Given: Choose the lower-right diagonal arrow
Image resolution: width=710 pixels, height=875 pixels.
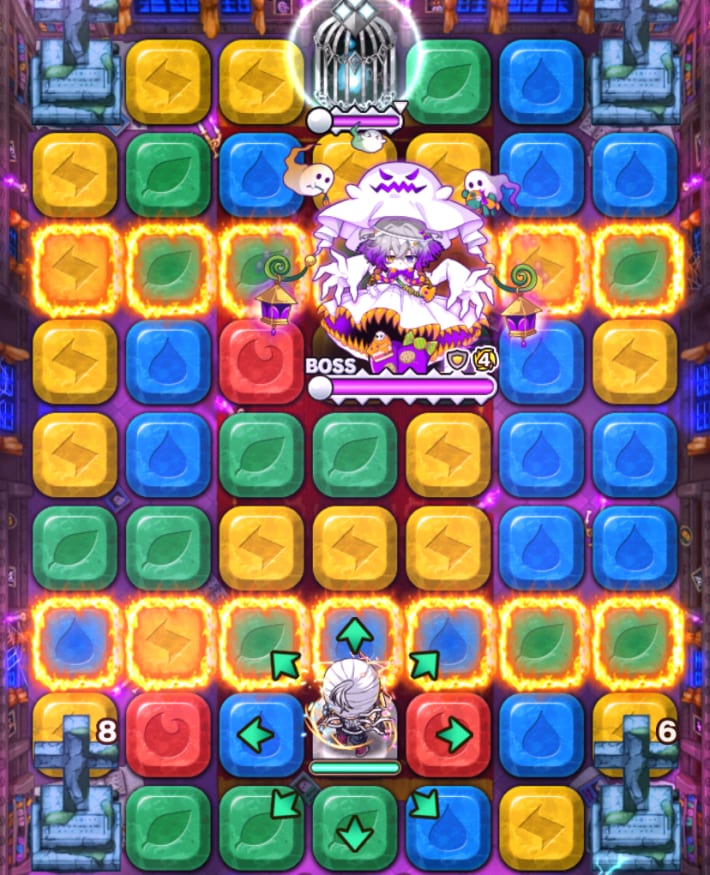Looking at the screenshot, I should 424,803.
